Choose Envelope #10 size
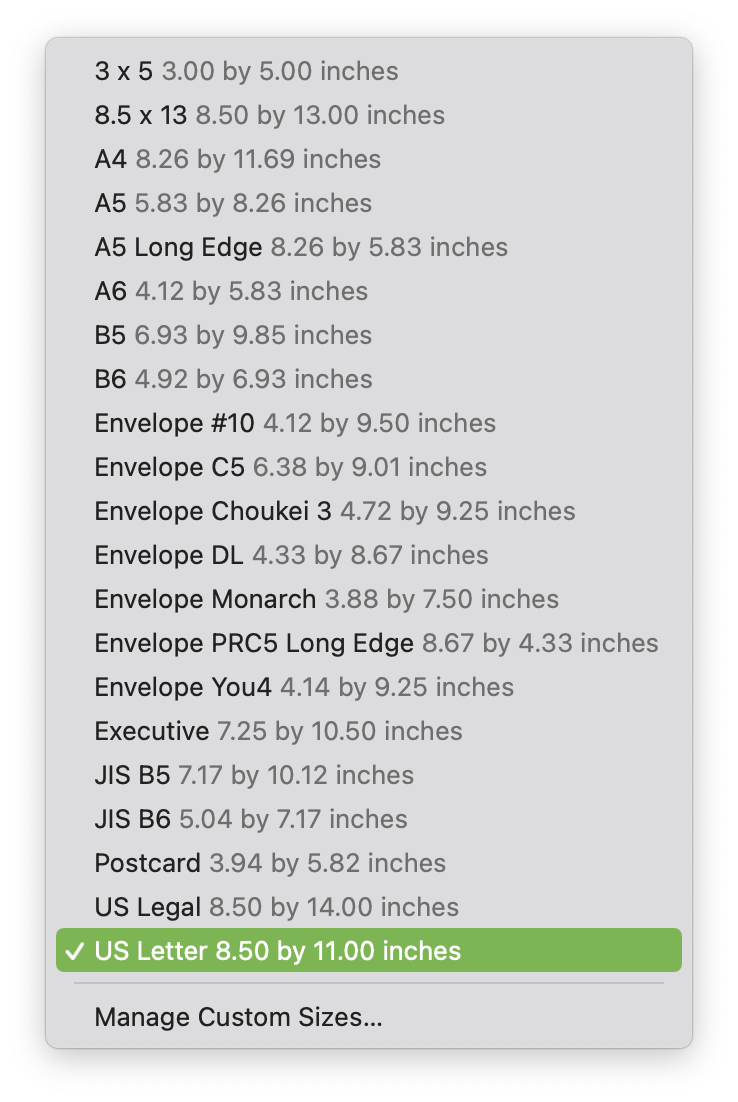 pos(369,423)
